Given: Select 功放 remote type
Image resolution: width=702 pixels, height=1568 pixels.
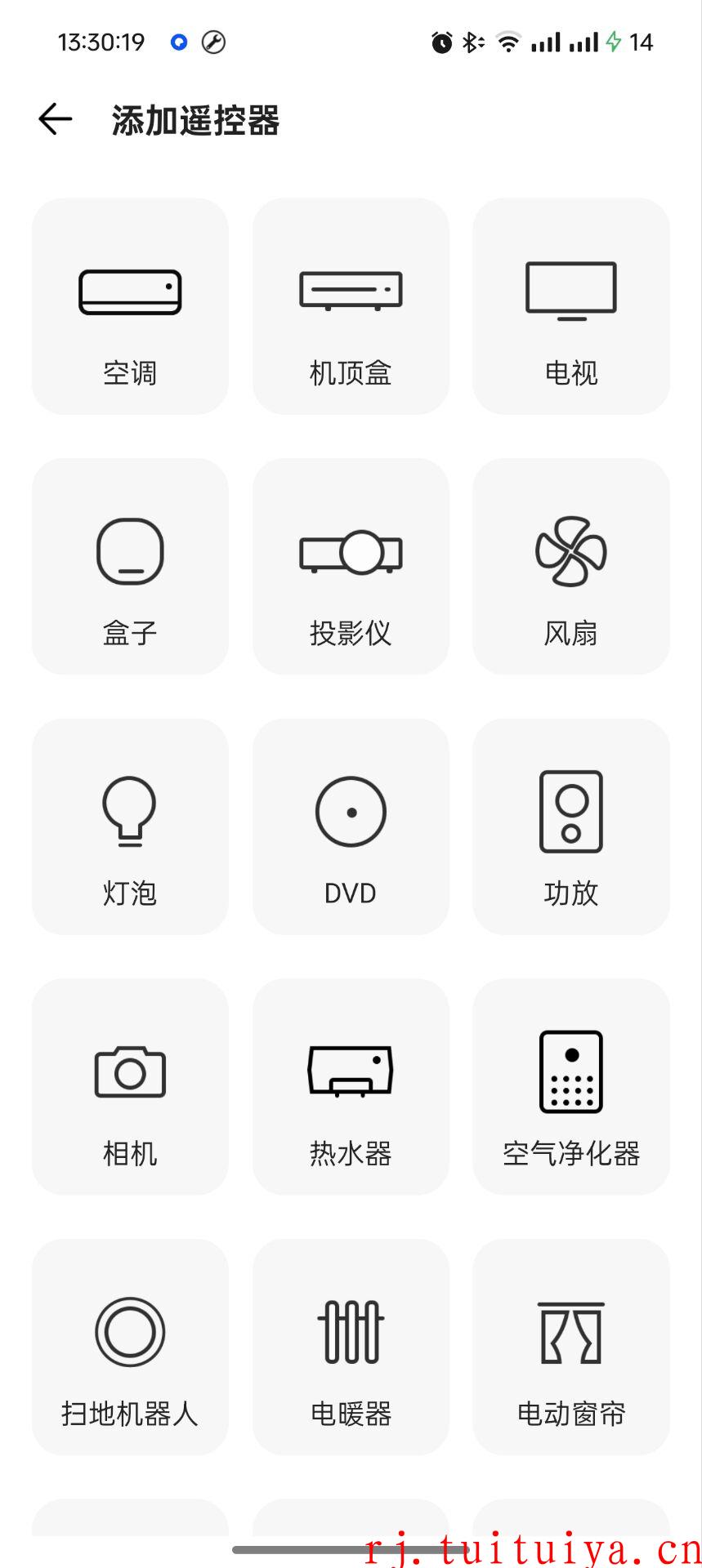Looking at the screenshot, I should tap(571, 826).
